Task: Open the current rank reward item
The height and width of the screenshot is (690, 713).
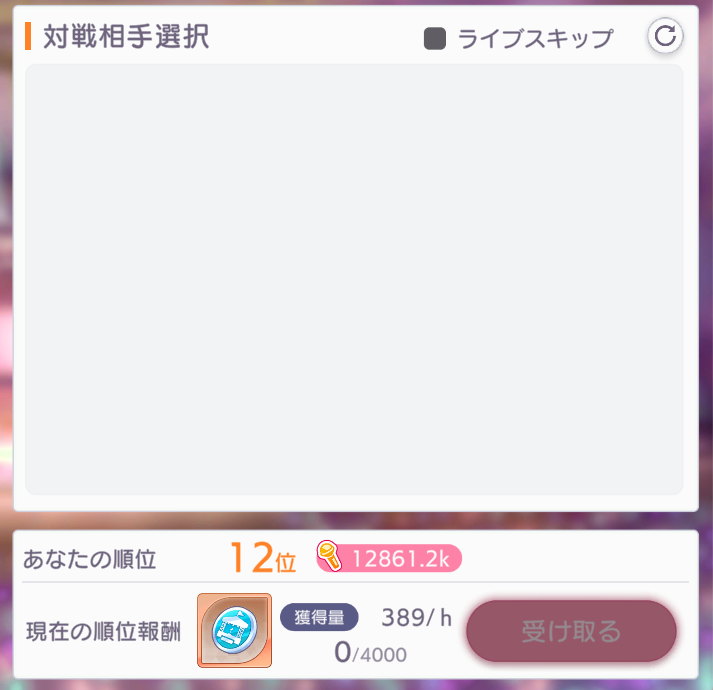Action: (x=234, y=631)
